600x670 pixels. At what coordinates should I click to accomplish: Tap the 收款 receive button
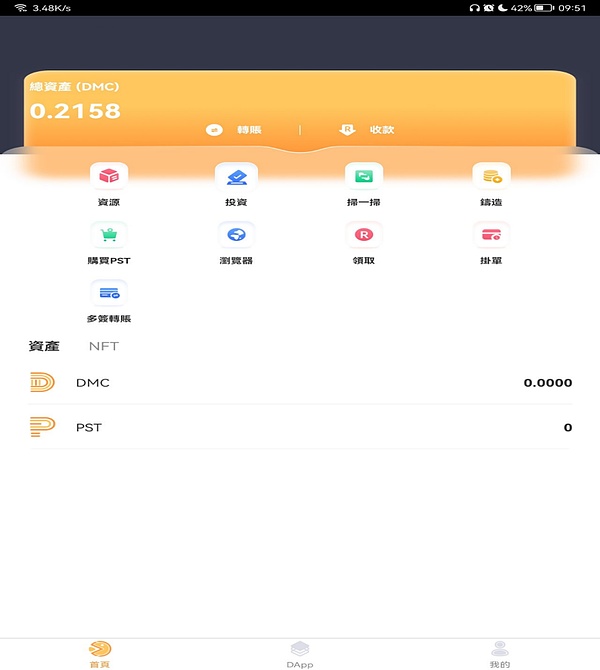pyautogui.click(x=367, y=130)
